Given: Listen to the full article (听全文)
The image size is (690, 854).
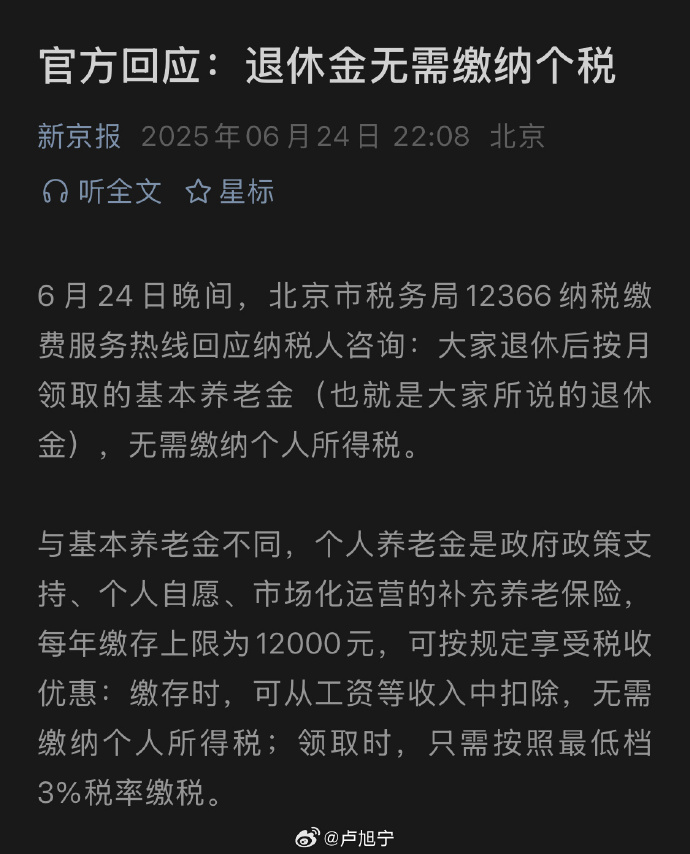Looking at the screenshot, I should (101, 192).
